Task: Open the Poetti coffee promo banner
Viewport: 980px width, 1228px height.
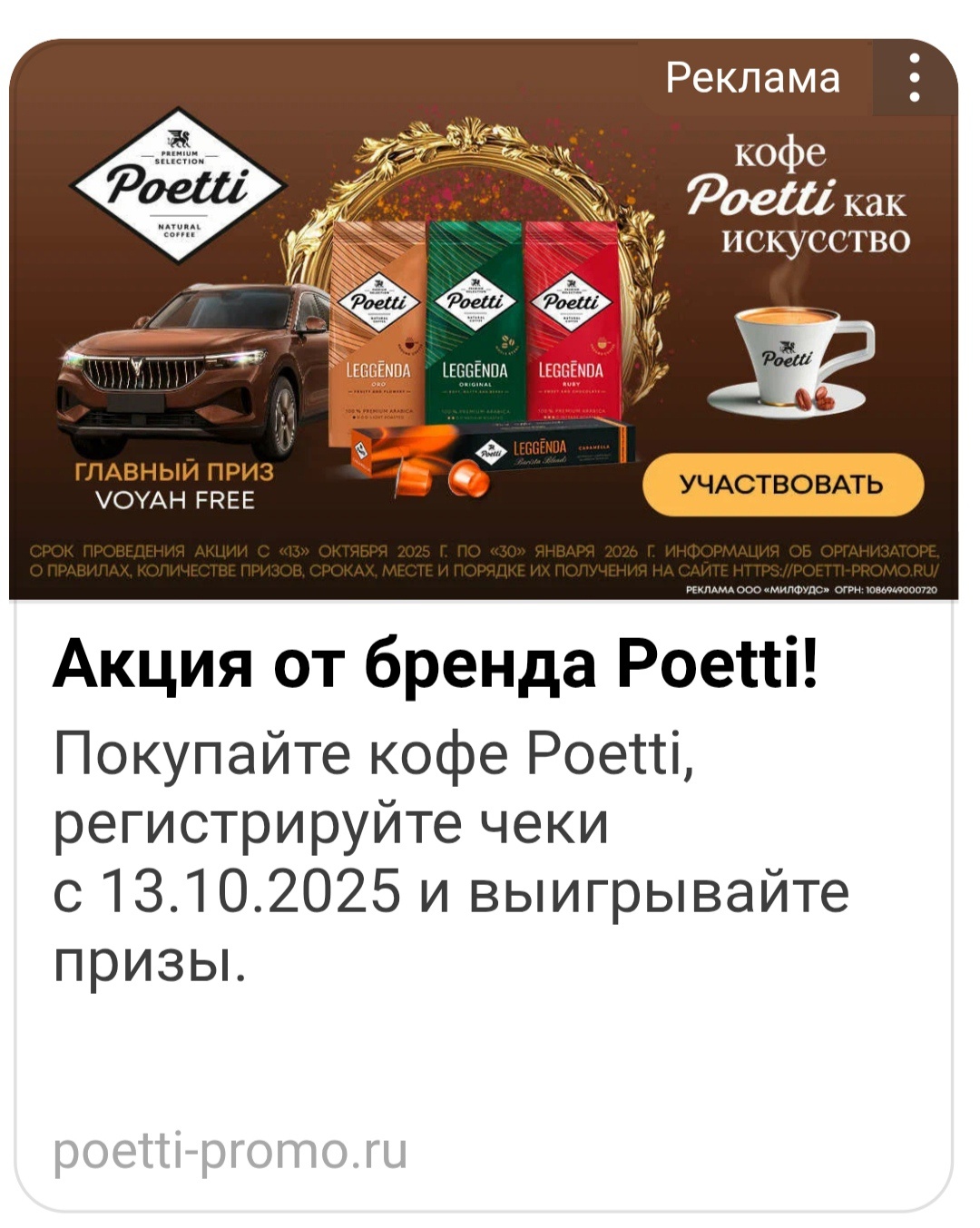Action: click(481, 327)
